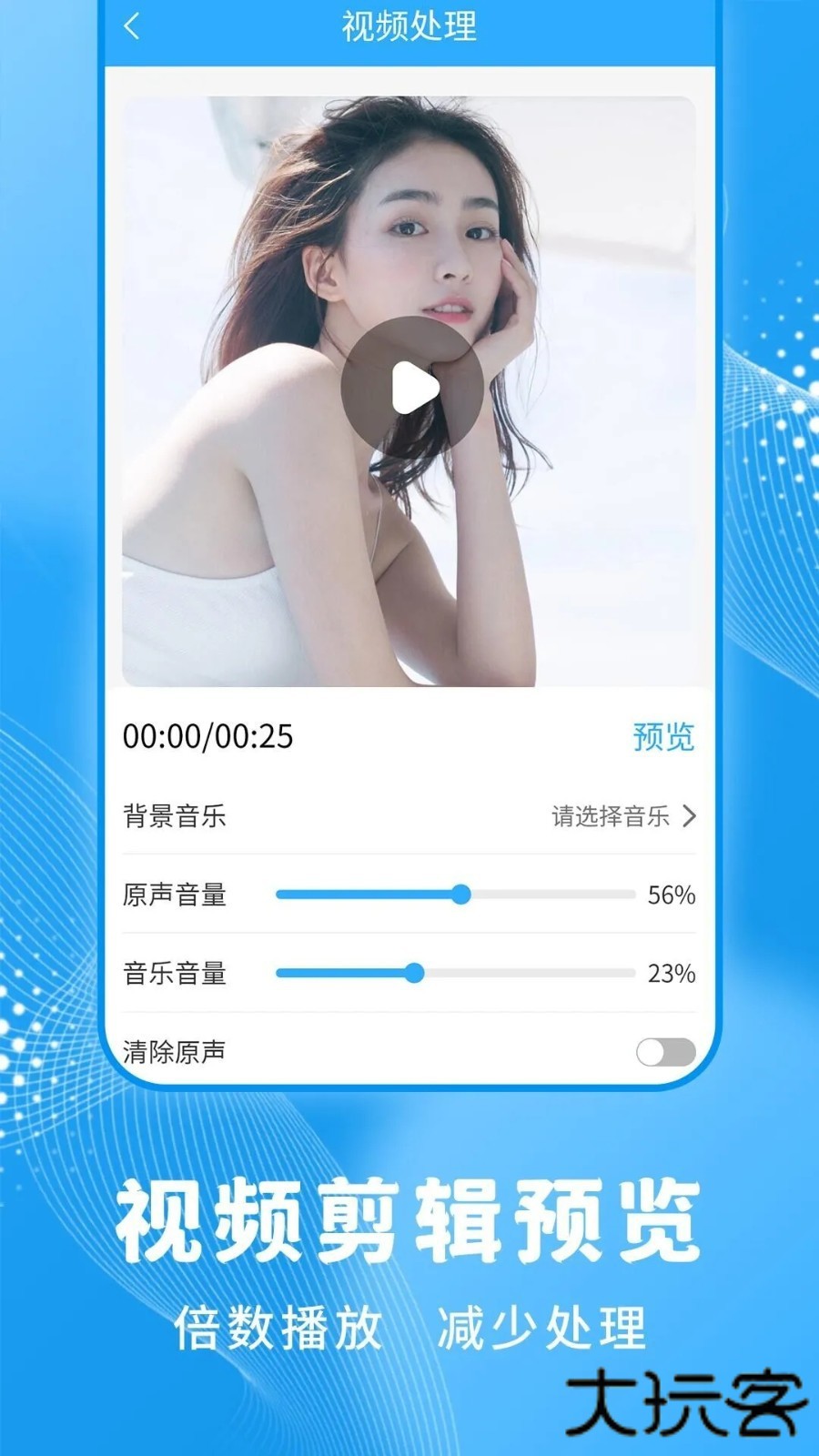Screen dimensions: 819x1456
Task: Click midpoint of the 原声音量 slider track
Action: (455, 895)
